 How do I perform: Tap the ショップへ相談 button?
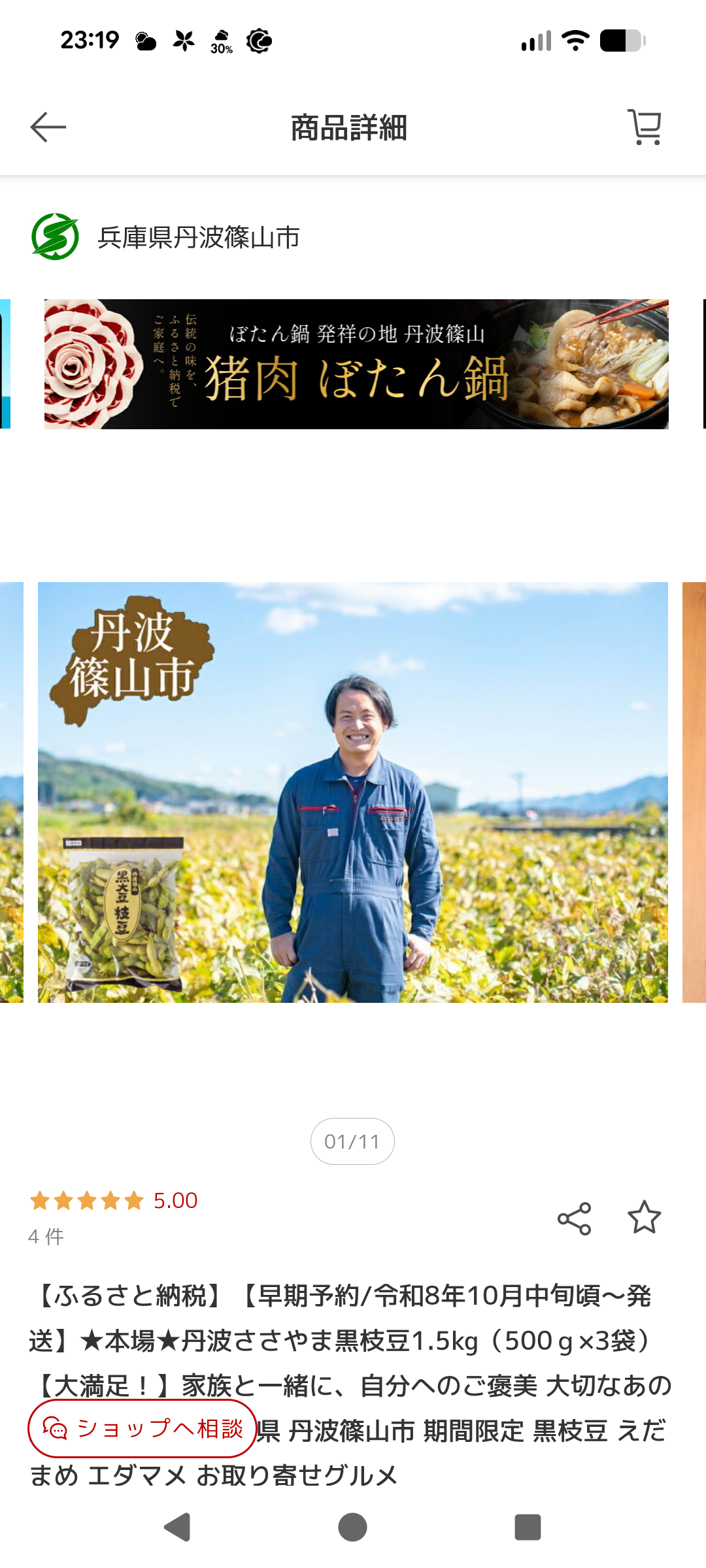[x=143, y=1429]
